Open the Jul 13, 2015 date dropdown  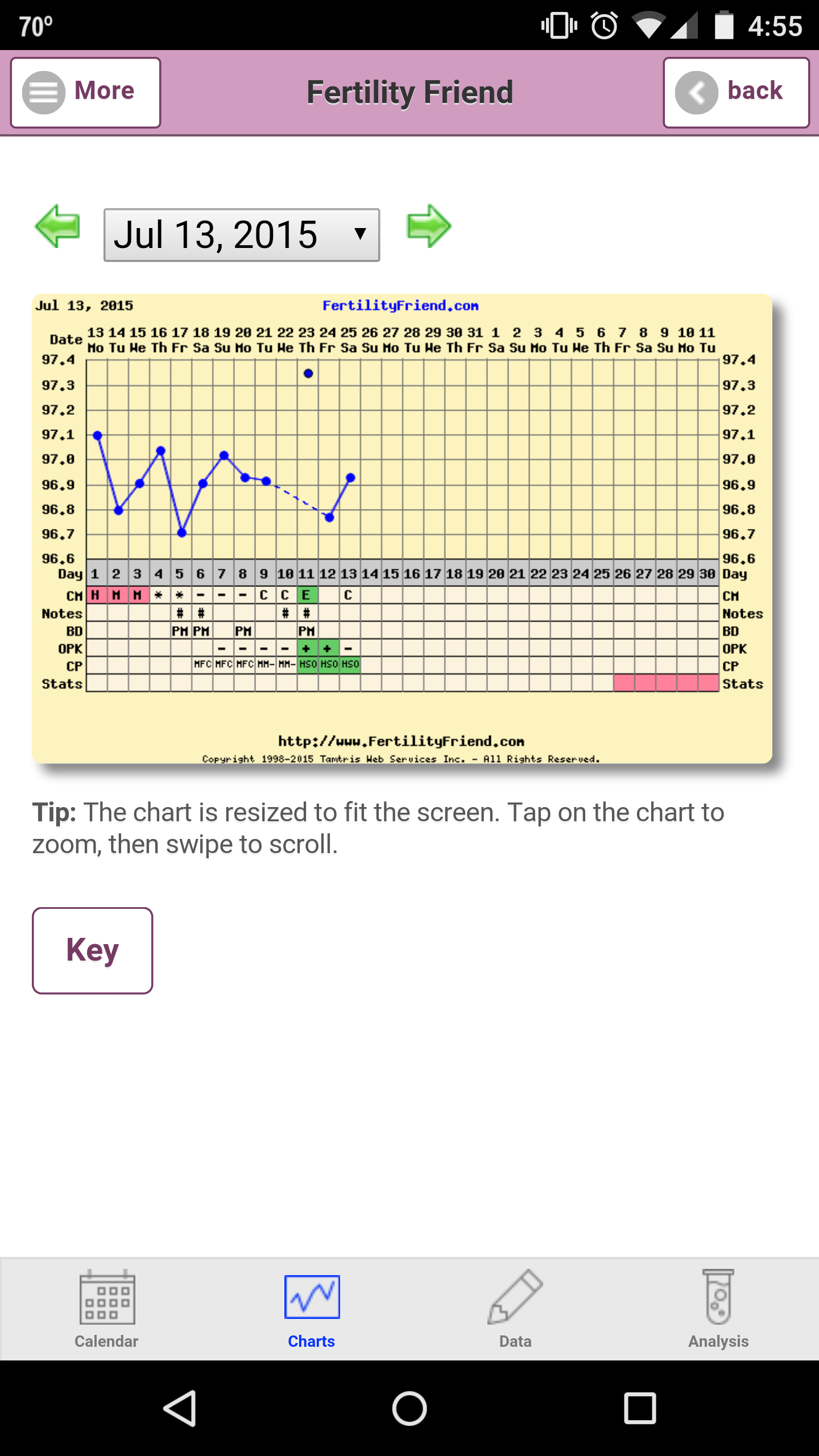point(242,235)
